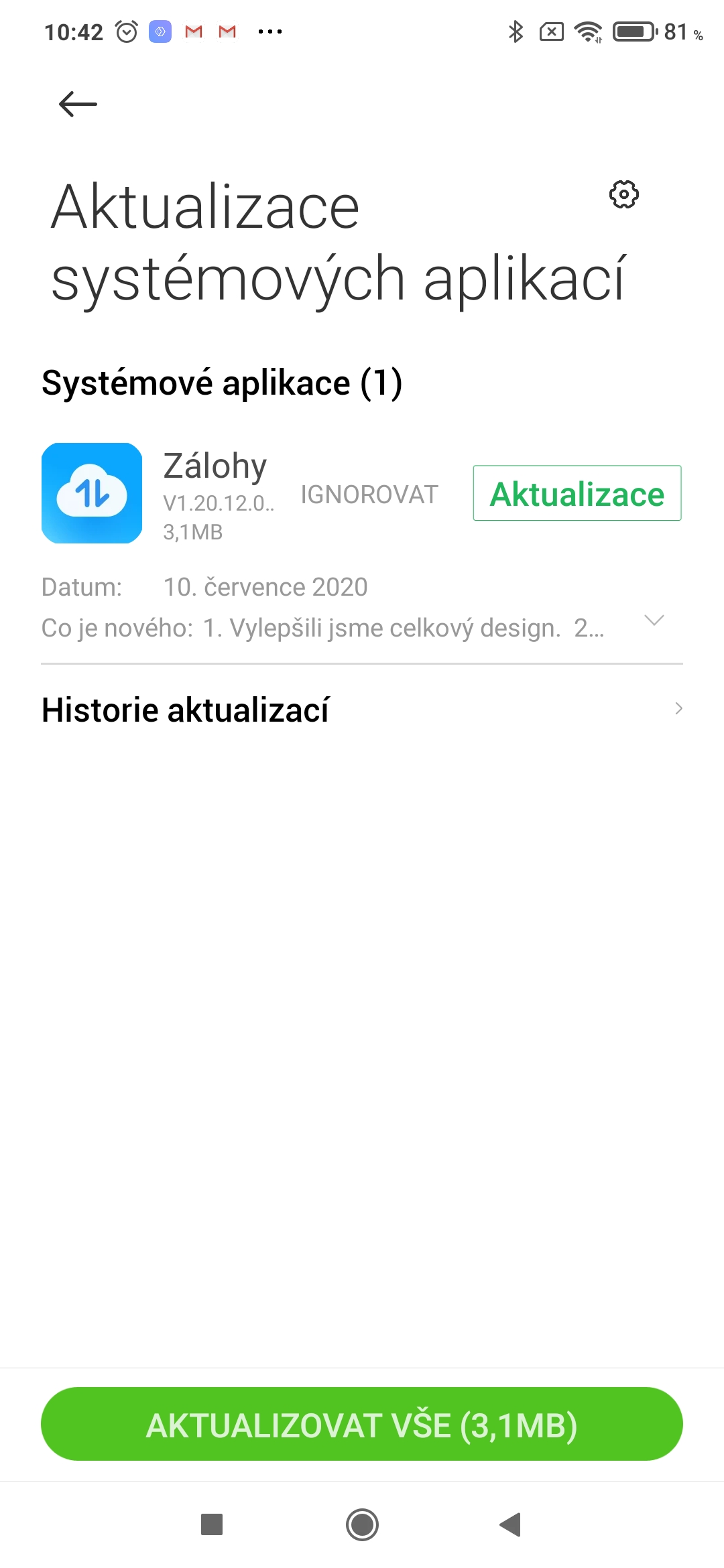Open Historie aktualizací
The image size is (724, 1568).
[362, 710]
